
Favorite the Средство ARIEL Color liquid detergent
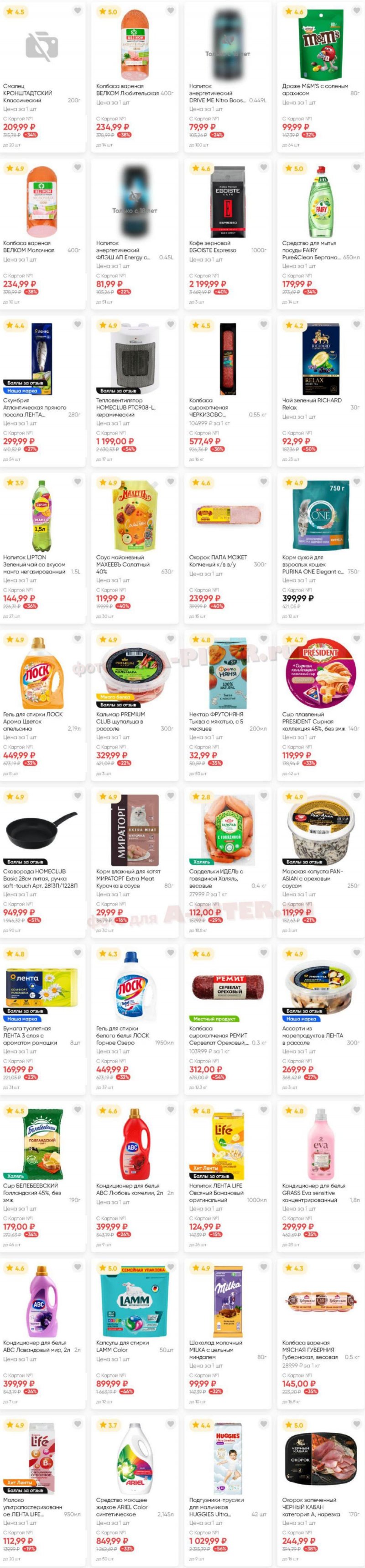(170, 1424)
